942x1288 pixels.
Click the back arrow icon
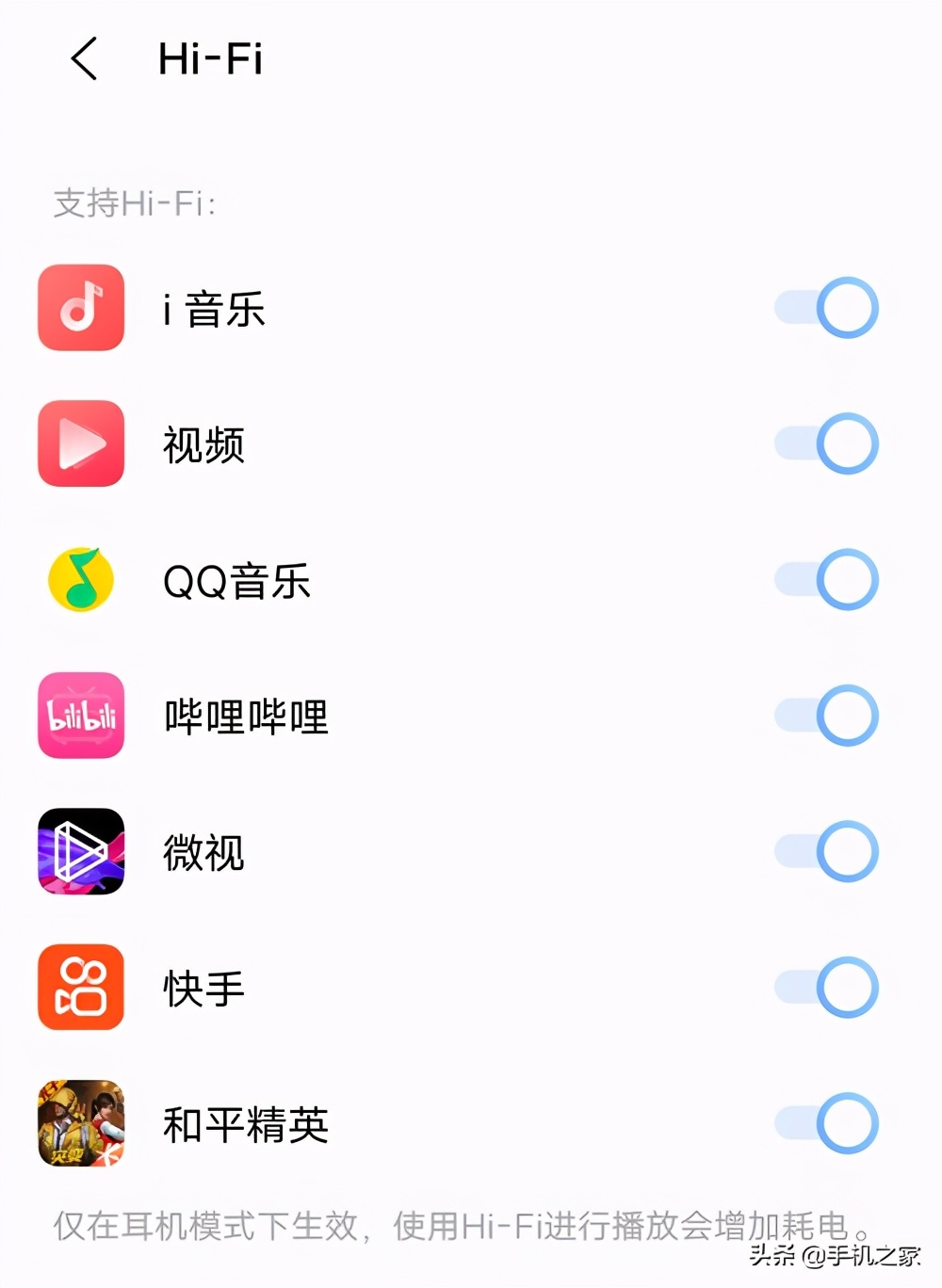[85, 59]
